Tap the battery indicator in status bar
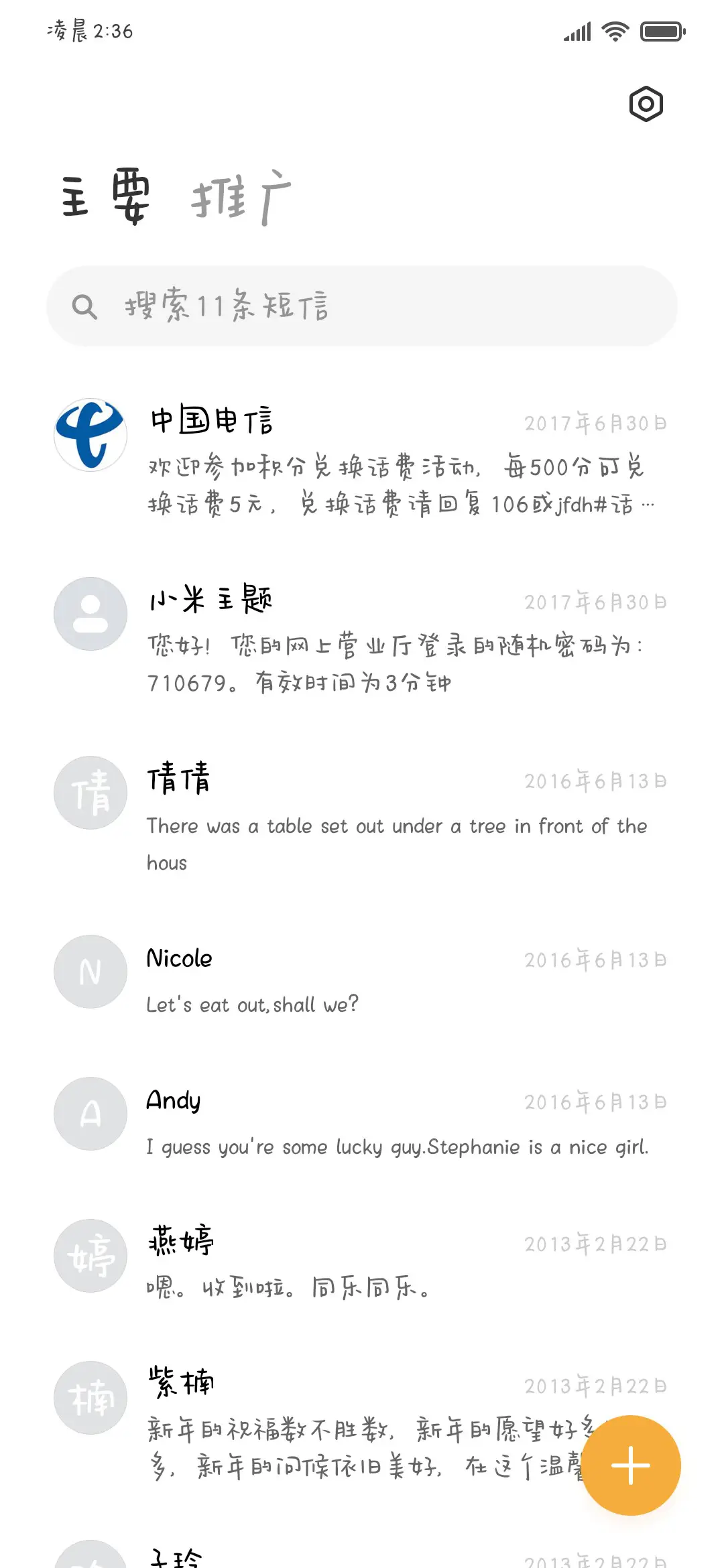Viewport: 724px width, 1568px height. 660,30
